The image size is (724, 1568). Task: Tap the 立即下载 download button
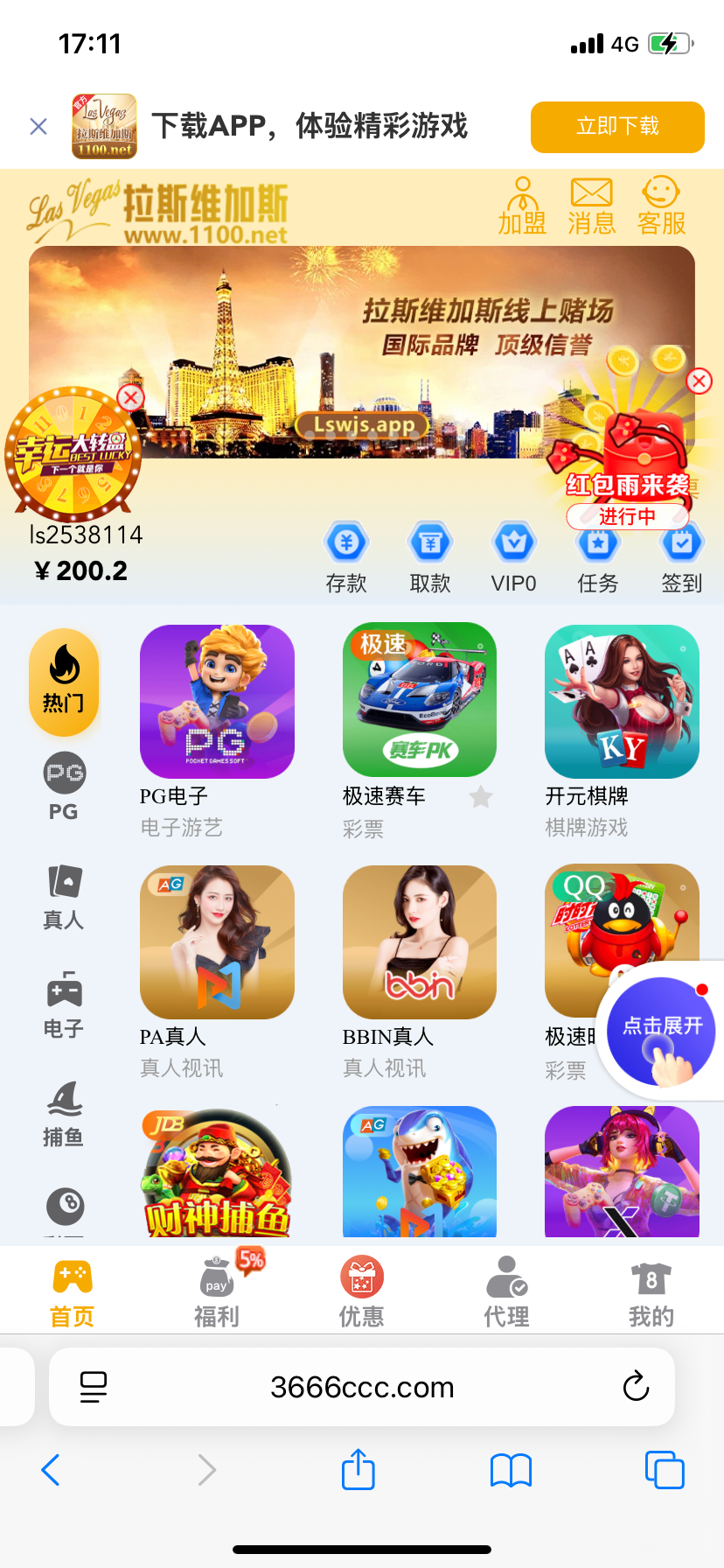point(617,127)
